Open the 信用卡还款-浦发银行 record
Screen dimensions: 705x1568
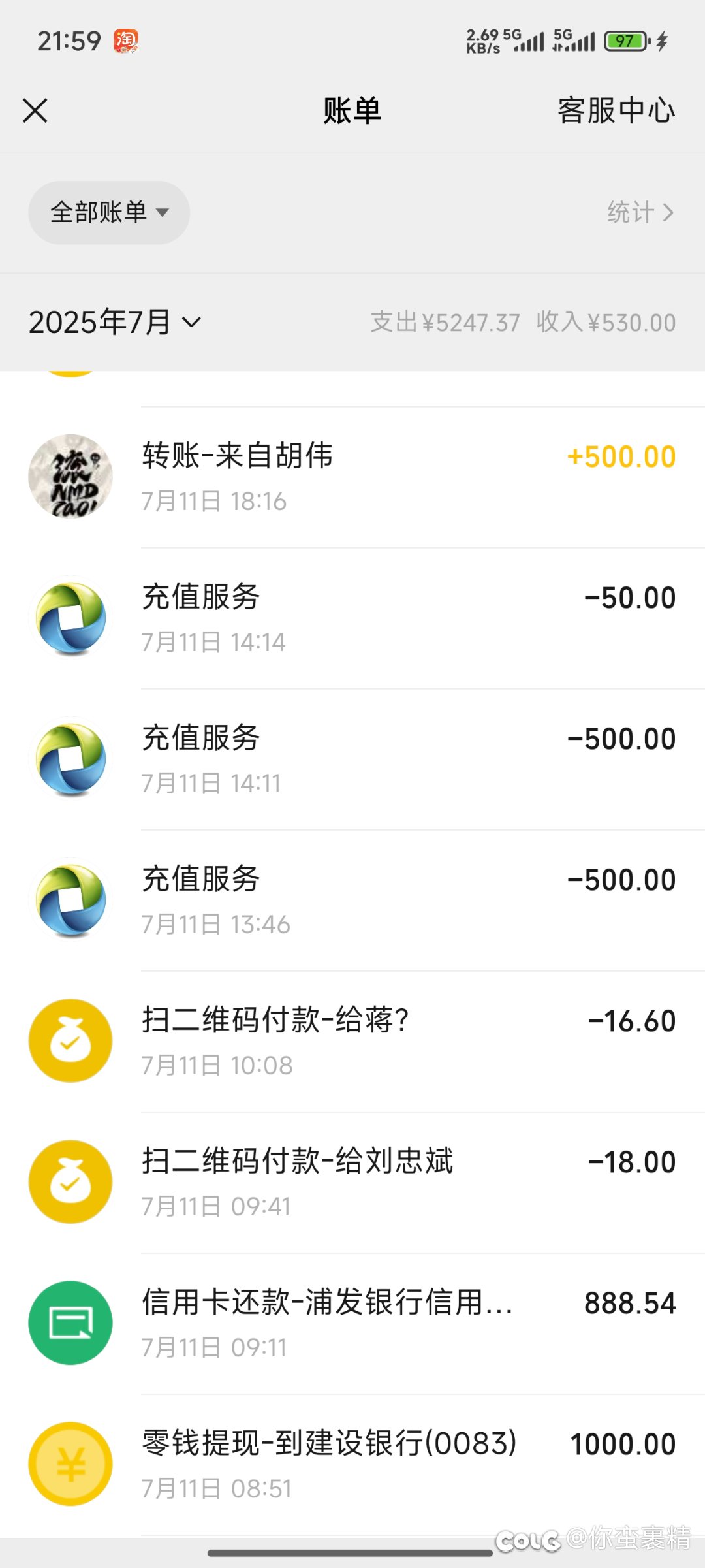352,1324
